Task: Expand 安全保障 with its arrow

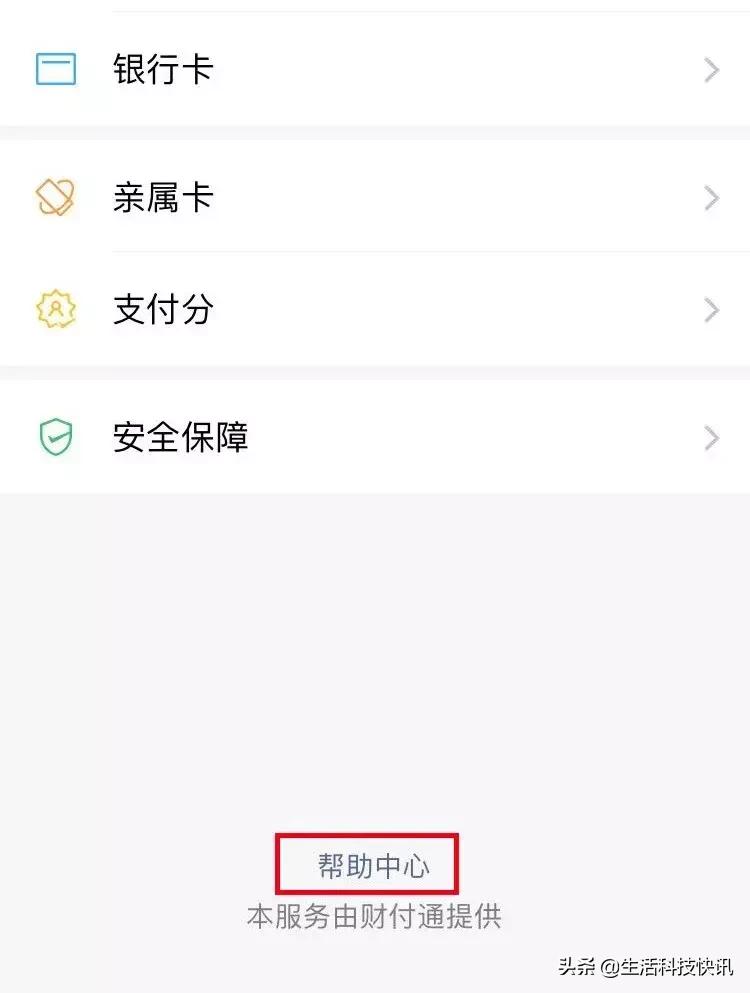Action: (x=710, y=437)
